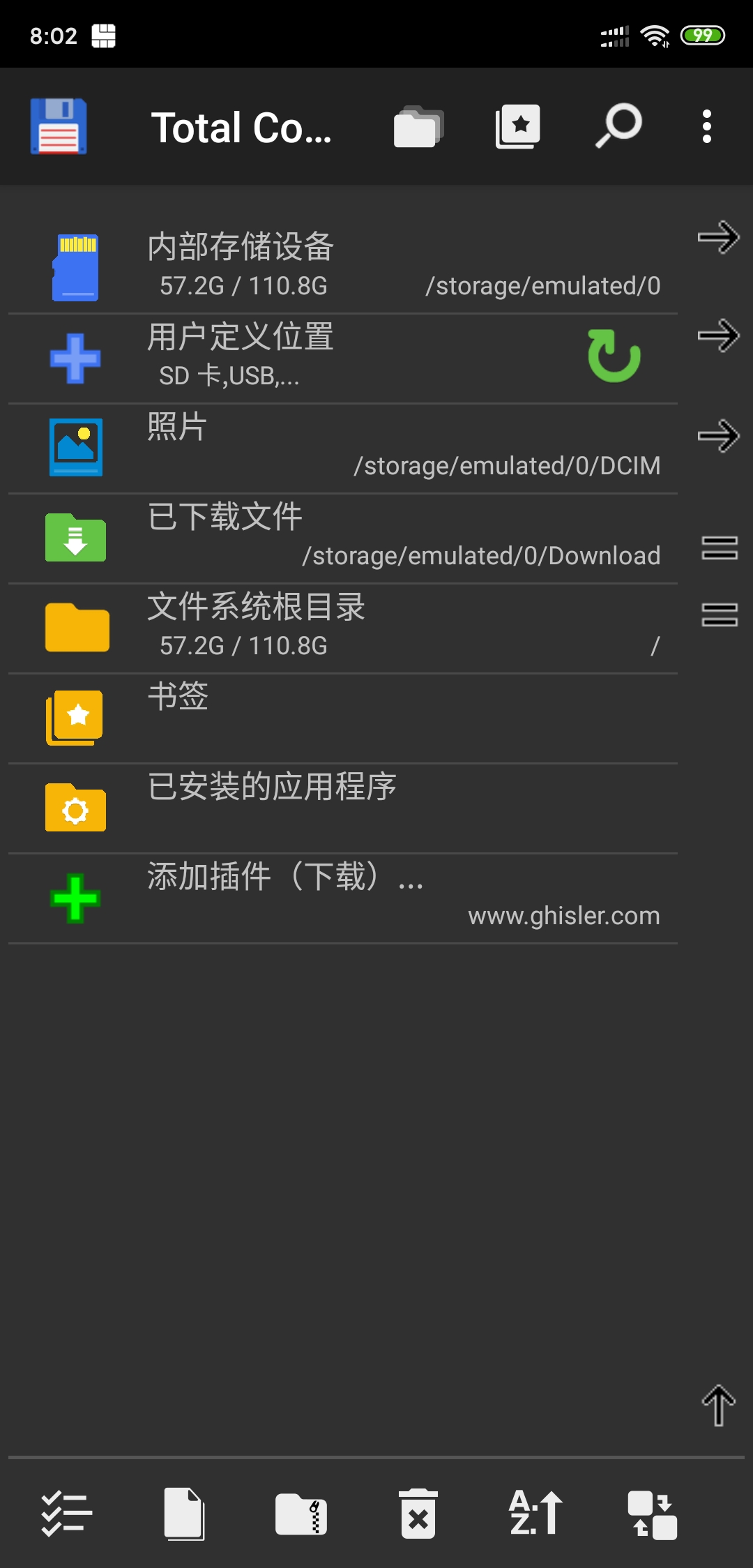Image resolution: width=753 pixels, height=1568 pixels.
Task: Open the folder history icon
Action: pyautogui.click(x=418, y=127)
